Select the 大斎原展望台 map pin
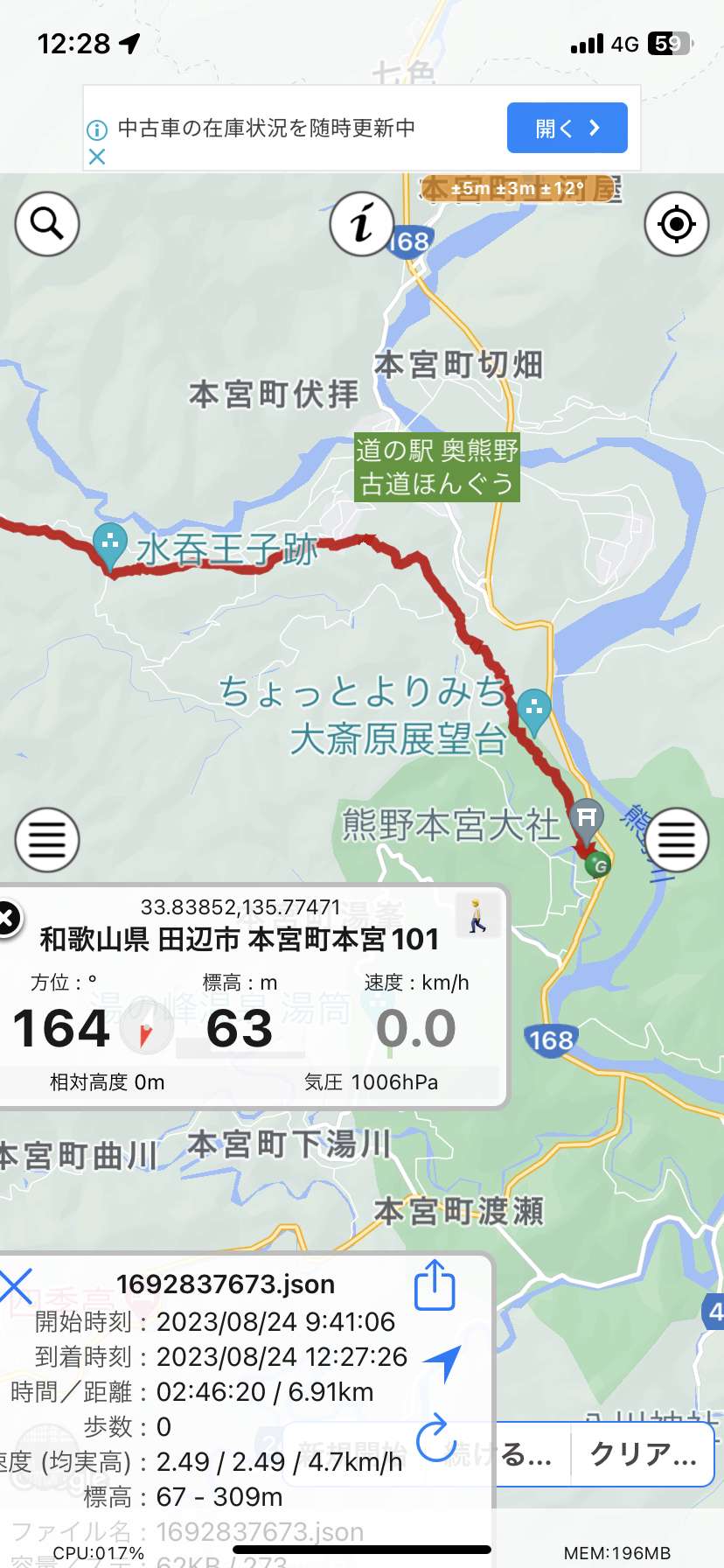The width and height of the screenshot is (724, 1568). click(534, 712)
